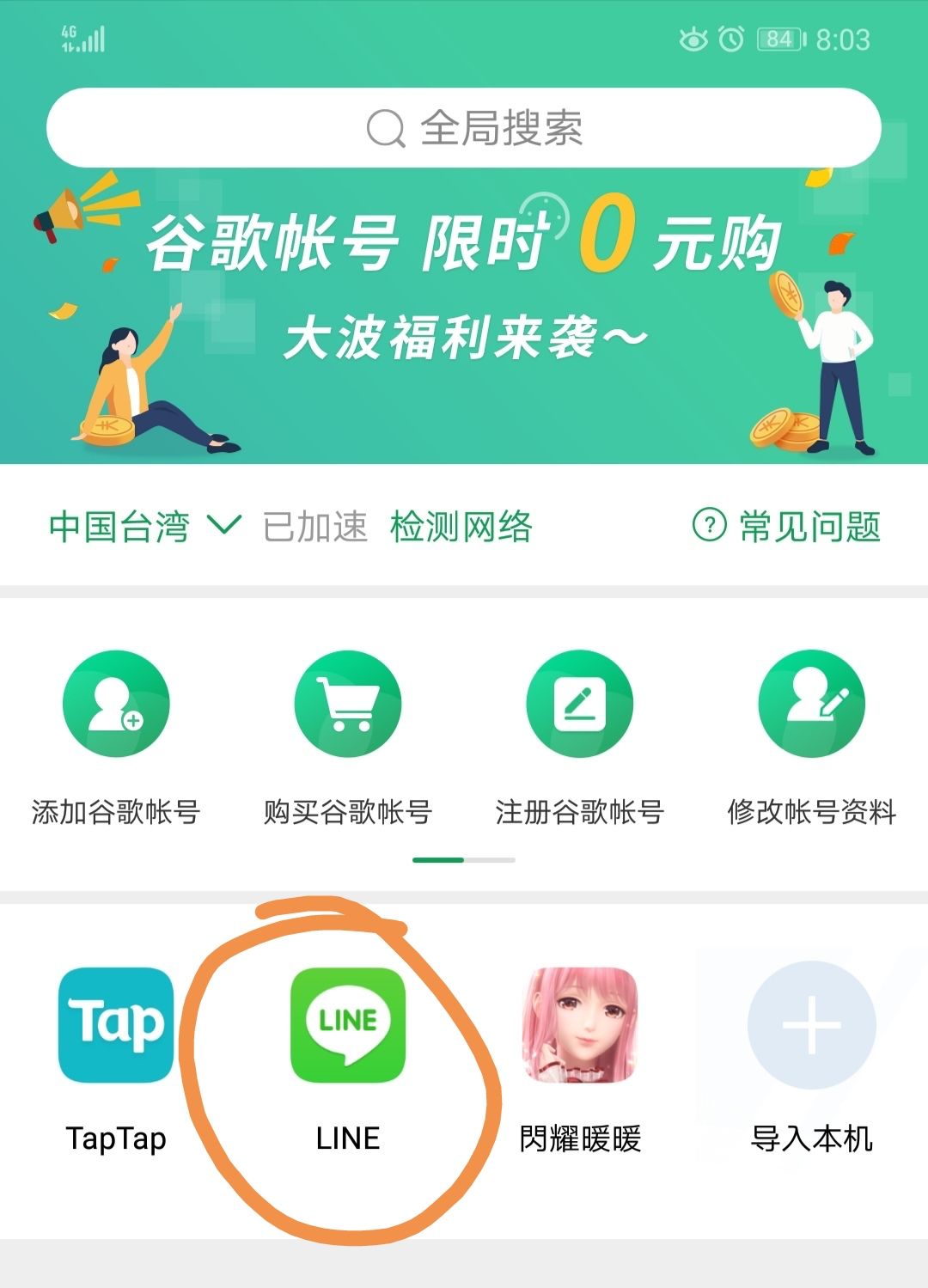Tap the 已加速 accelerated status label
The height and width of the screenshot is (1288, 928).
(x=314, y=529)
